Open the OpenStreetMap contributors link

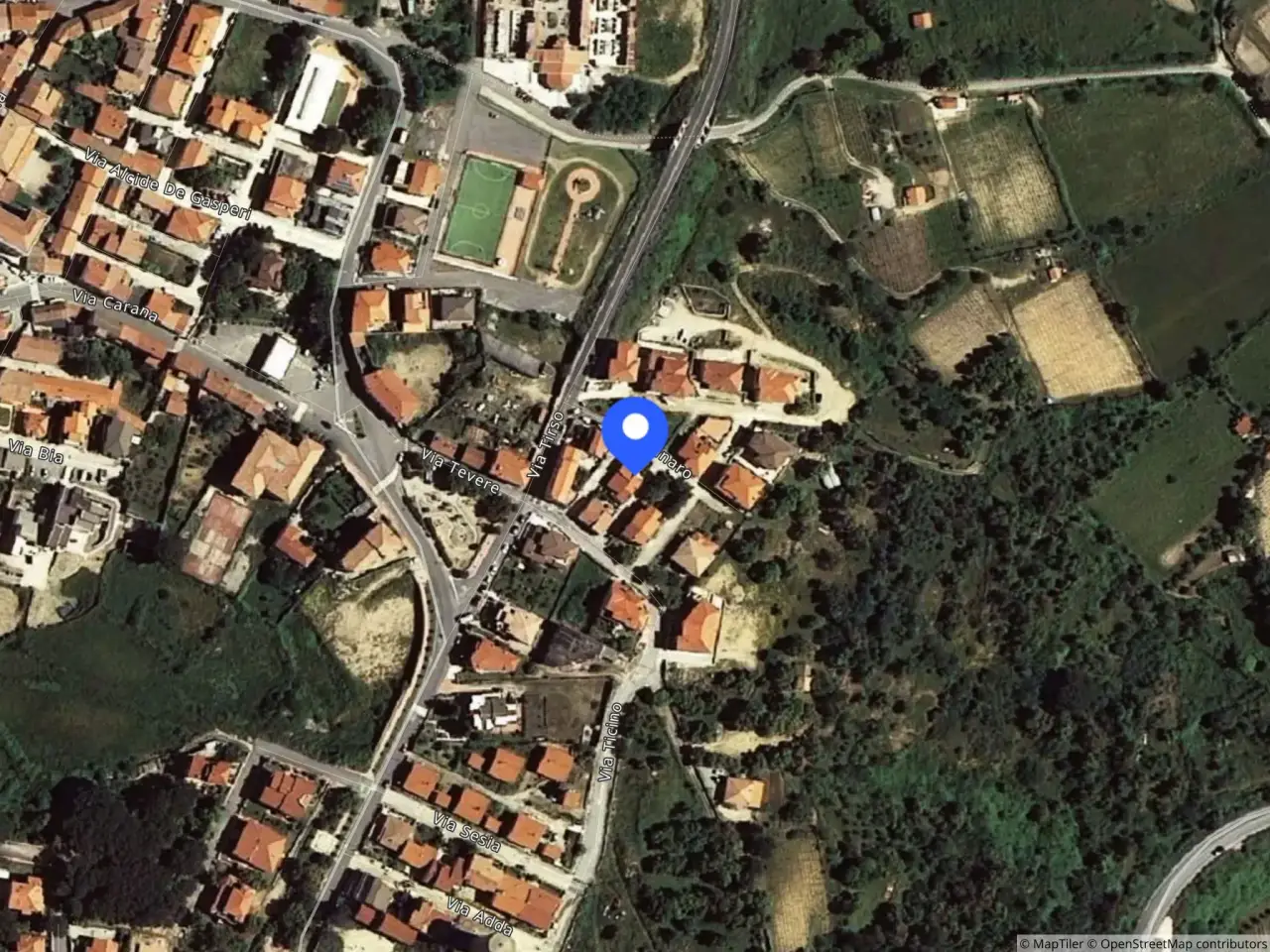1183,943
